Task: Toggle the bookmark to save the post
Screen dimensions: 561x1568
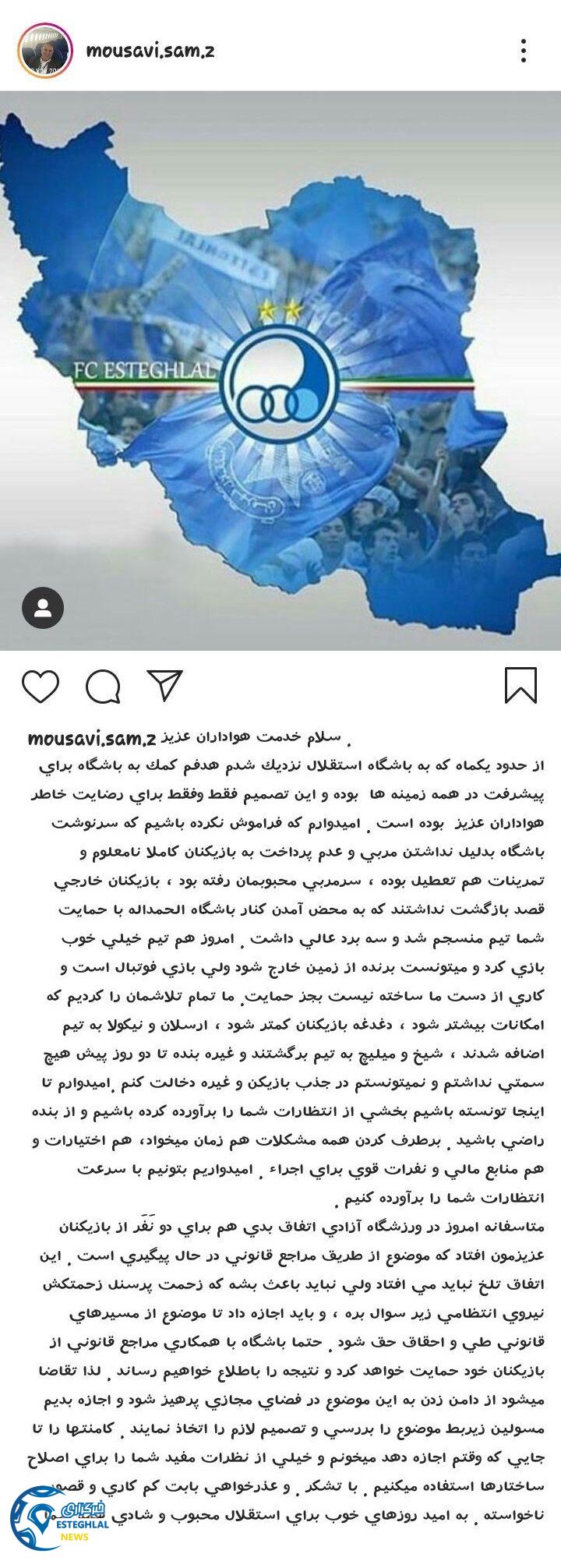Action: (x=520, y=685)
